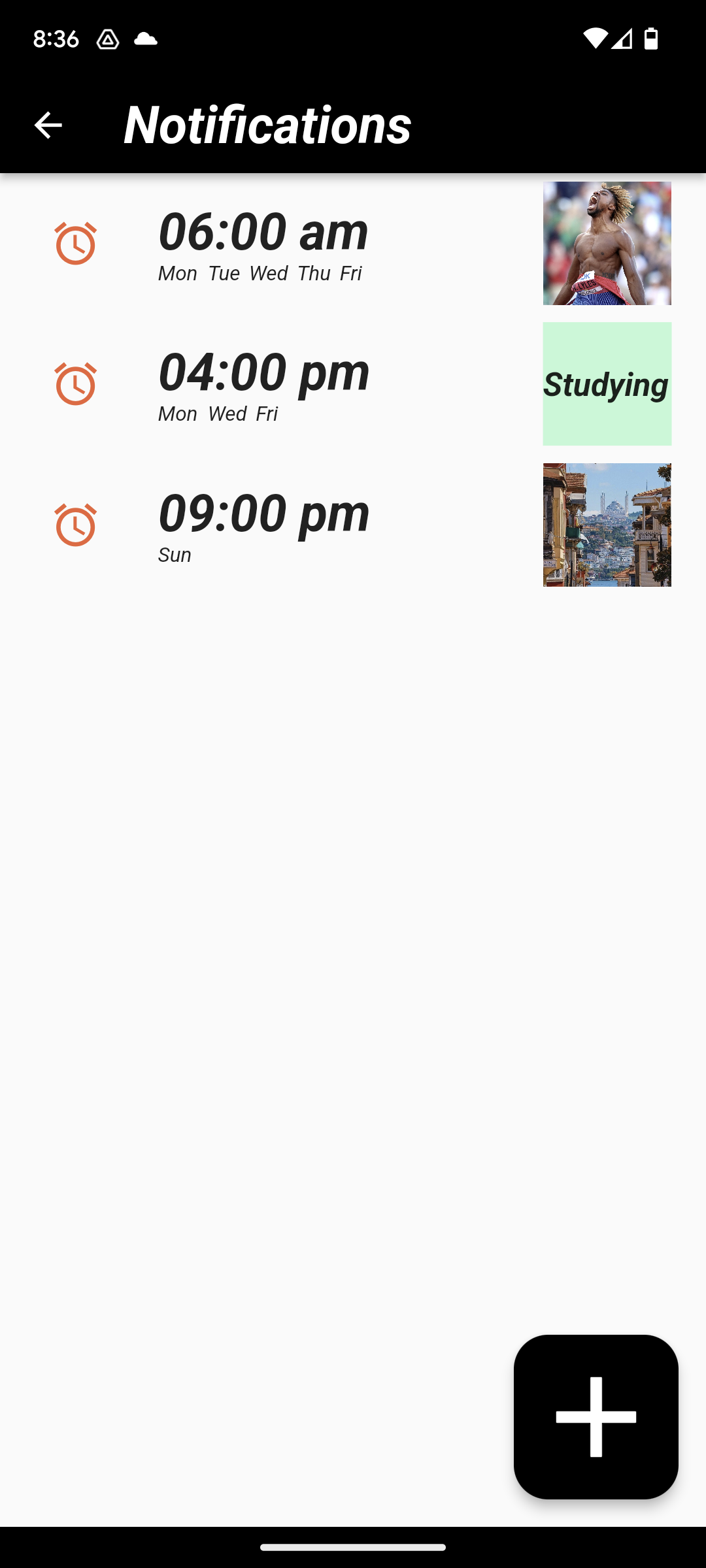Add a new notification

pos(596,1416)
